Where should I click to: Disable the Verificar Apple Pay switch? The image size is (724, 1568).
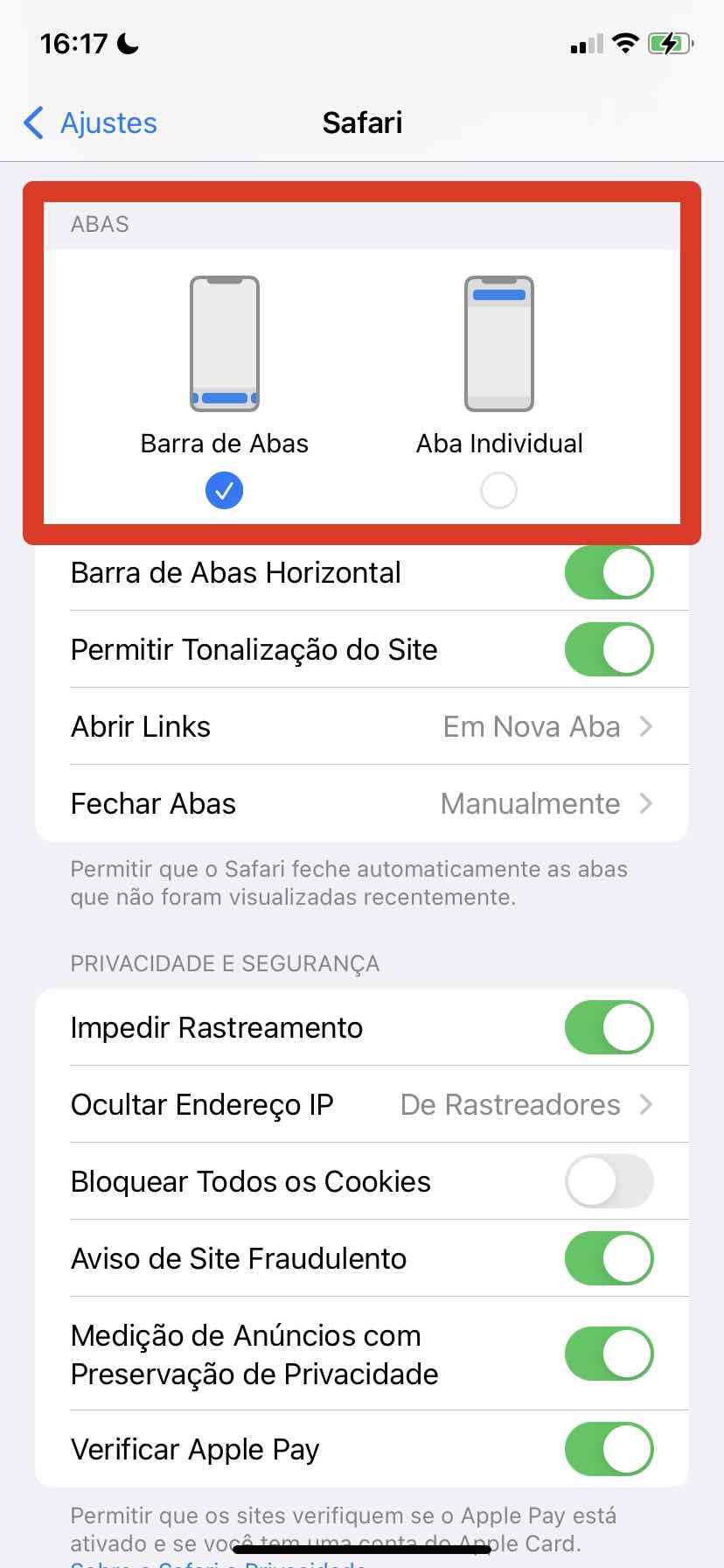(609, 1450)
